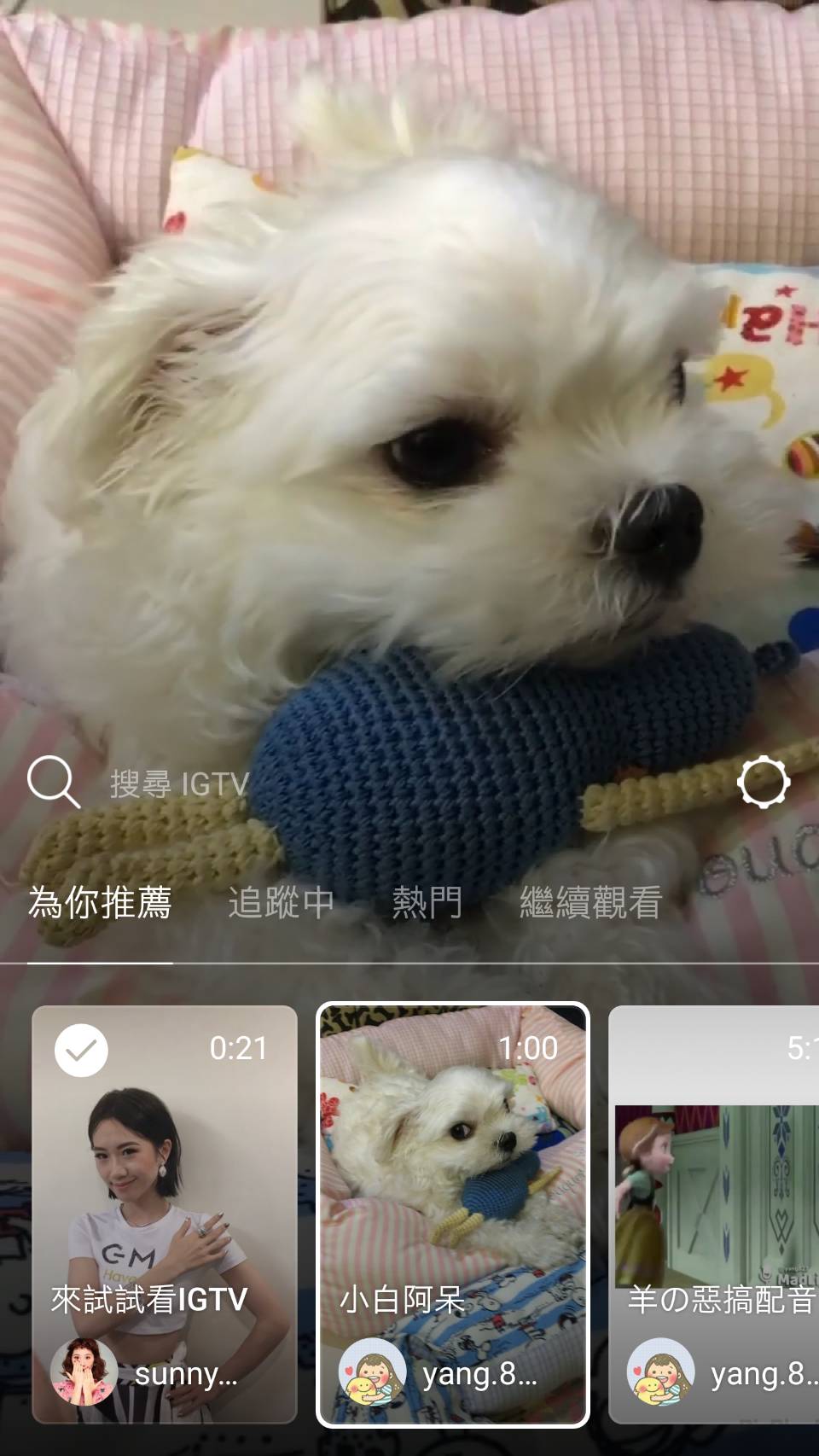Open the 繼續觀看 tab
Image resolution: width=819 pixels, height=1456 pixels.
click(590, 903)
